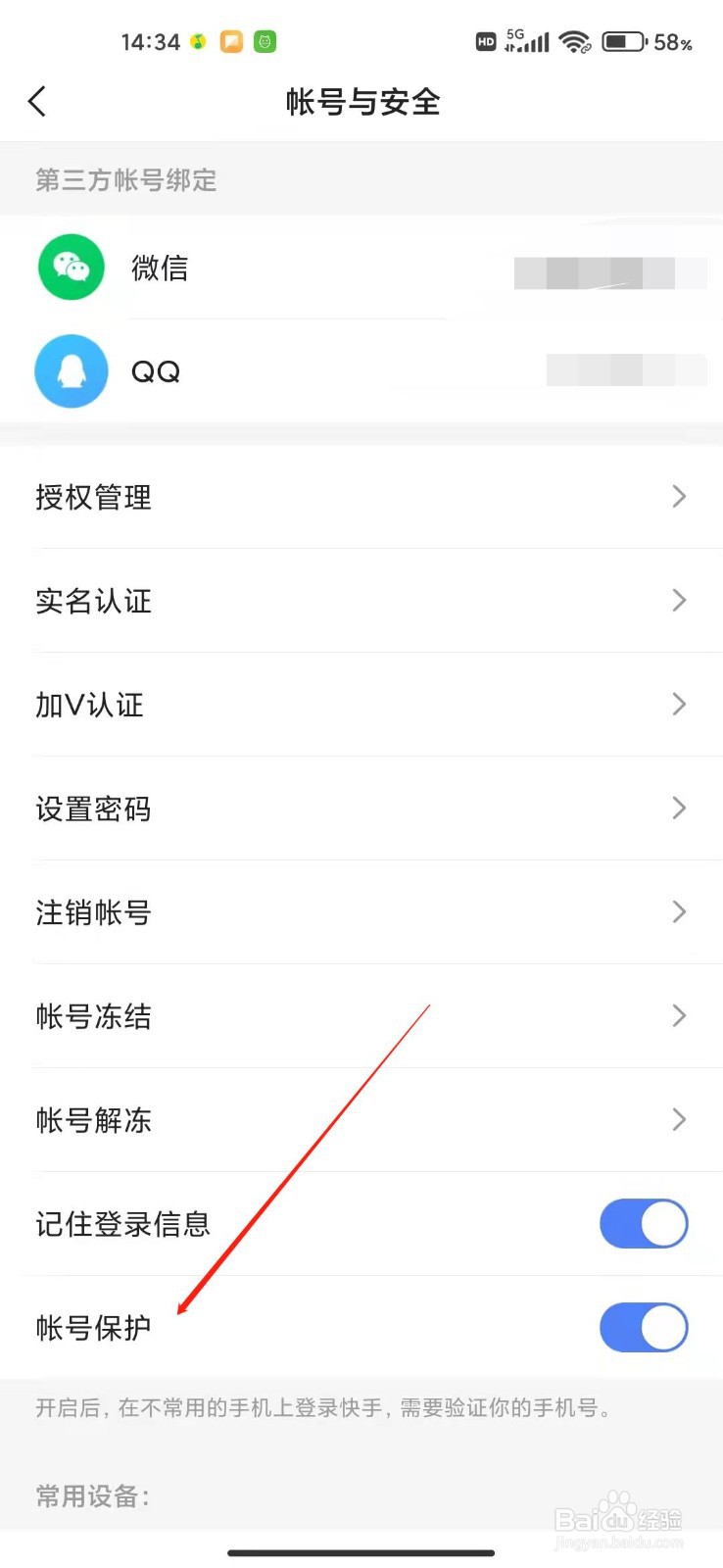Expand the 授权管理 row chevron
The image size is (723, 1568).
pyautogui.click(x=679, y=497)
